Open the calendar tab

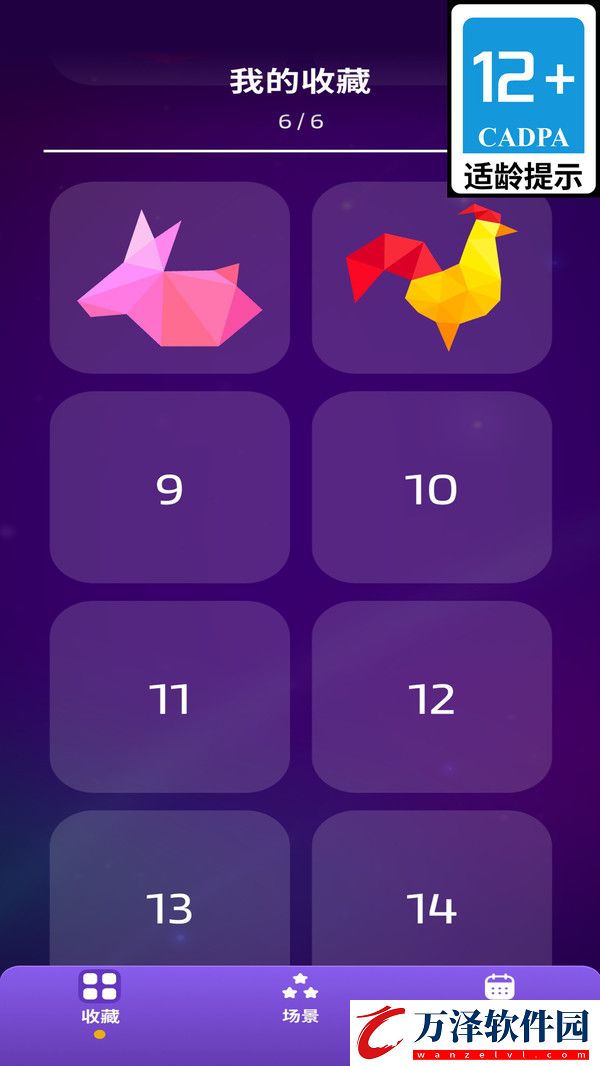click(499, 987)
